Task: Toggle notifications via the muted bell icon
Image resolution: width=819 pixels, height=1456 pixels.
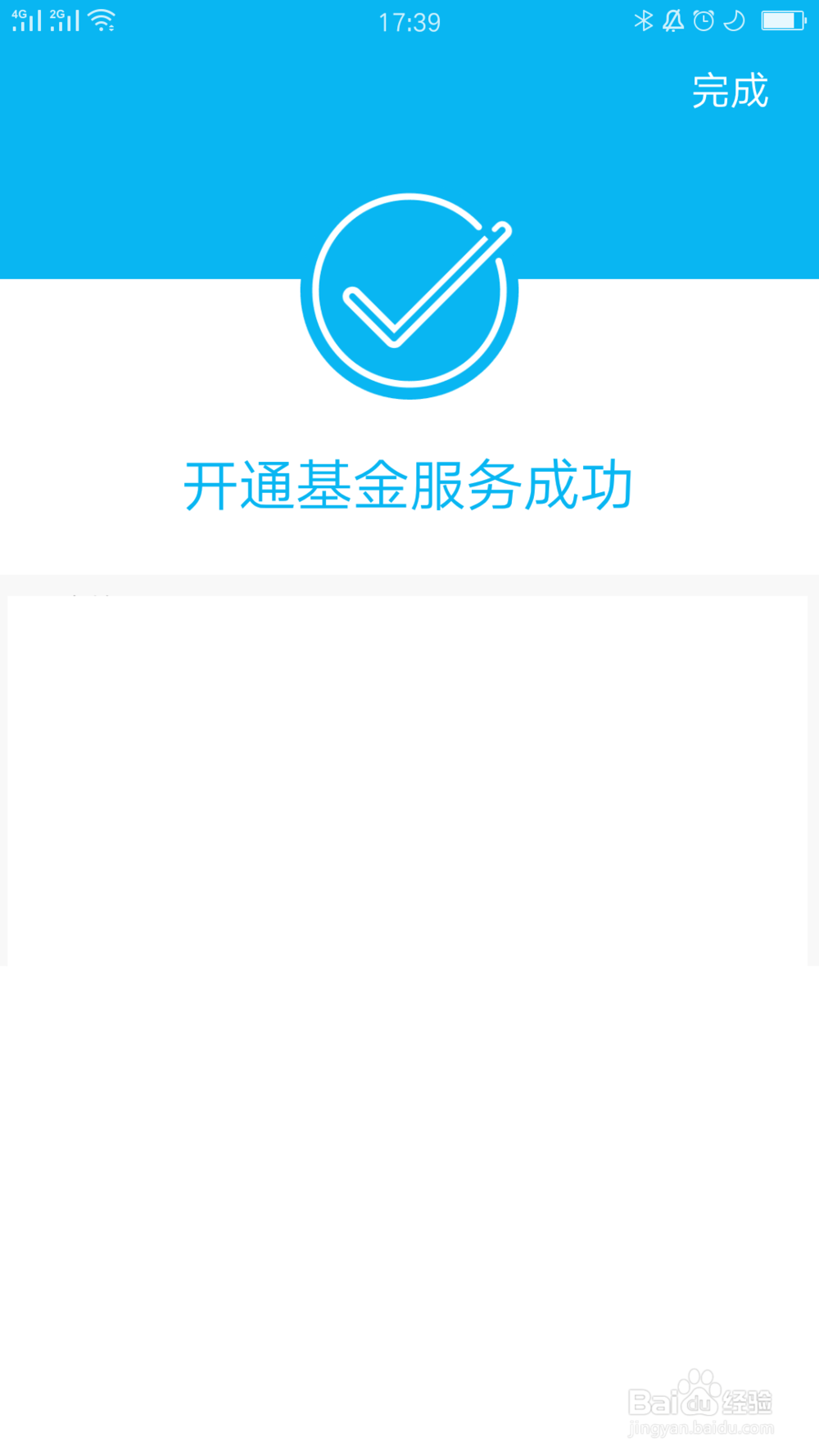Action: 673,22
